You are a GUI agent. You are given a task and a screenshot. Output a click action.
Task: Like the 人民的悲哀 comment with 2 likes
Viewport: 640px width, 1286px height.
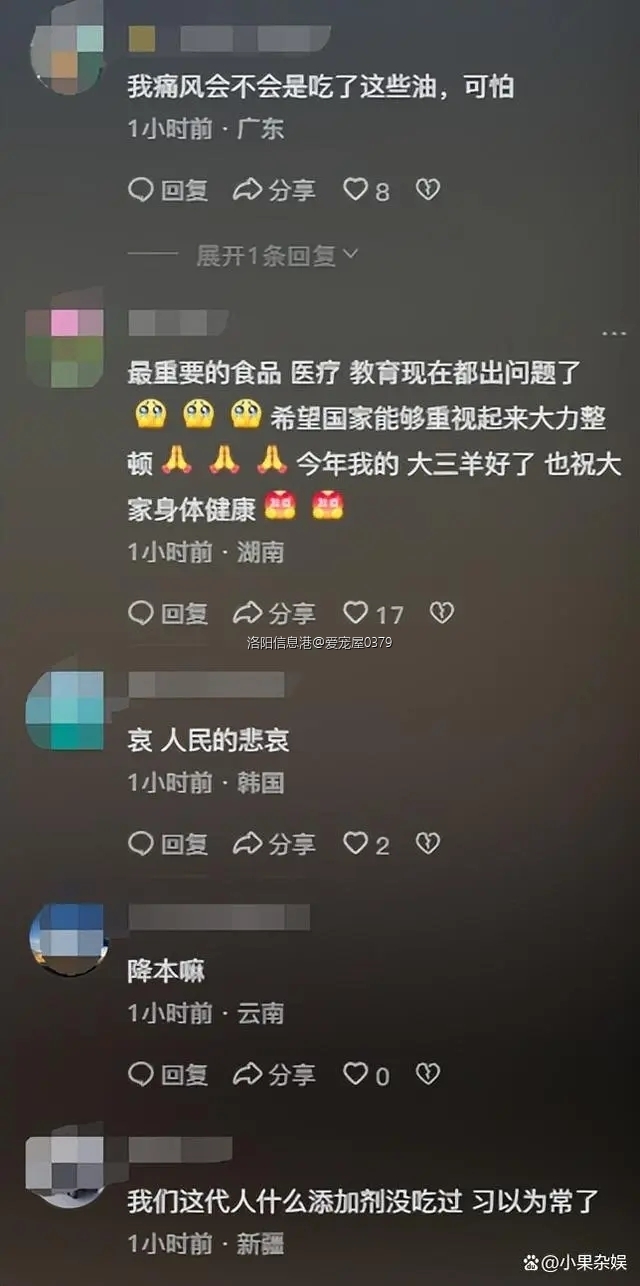356,843
